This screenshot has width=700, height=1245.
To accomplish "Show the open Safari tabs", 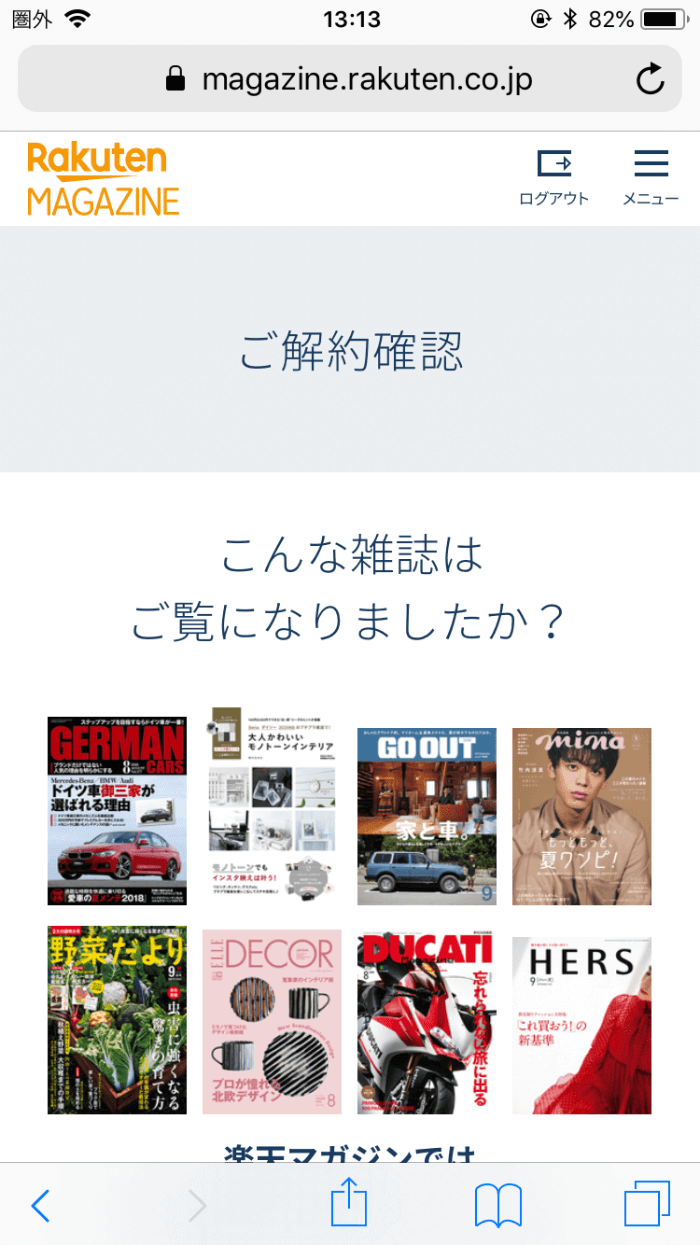I will 647,1205.
